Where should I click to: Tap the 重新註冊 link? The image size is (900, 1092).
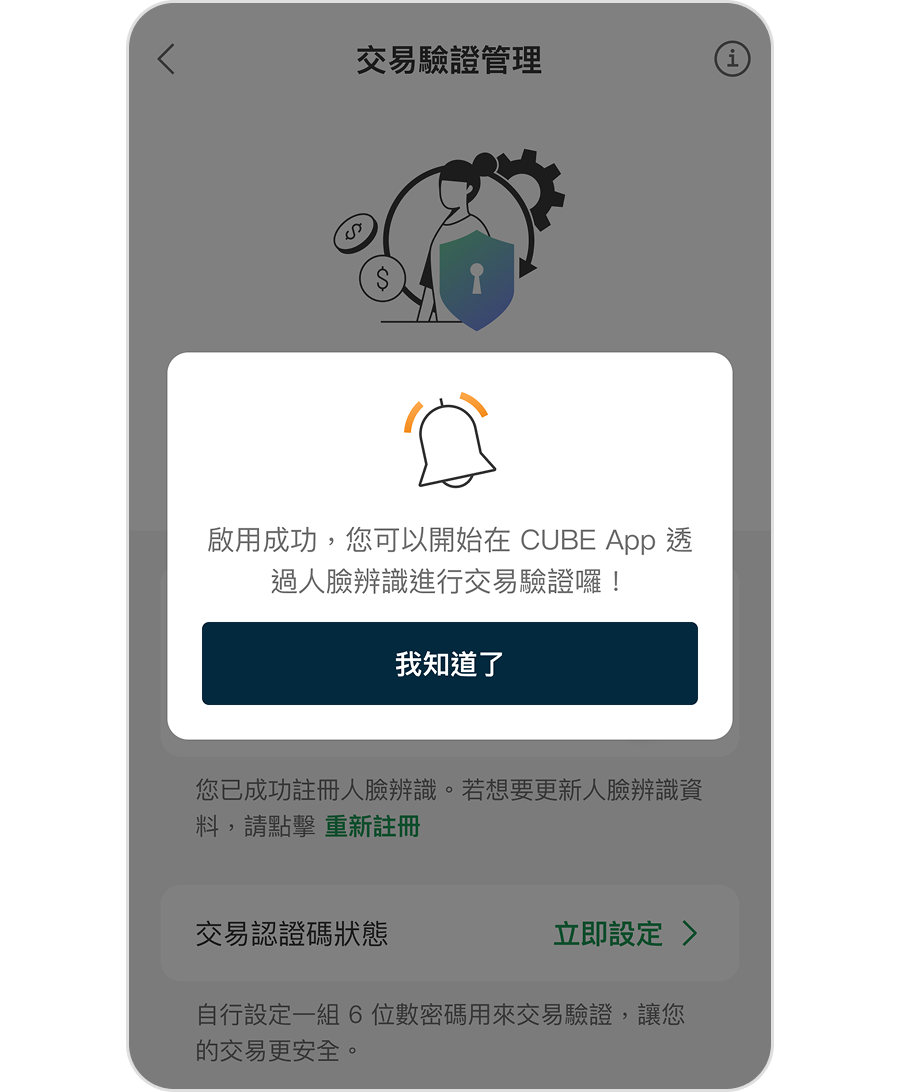[x=372, y=827]
